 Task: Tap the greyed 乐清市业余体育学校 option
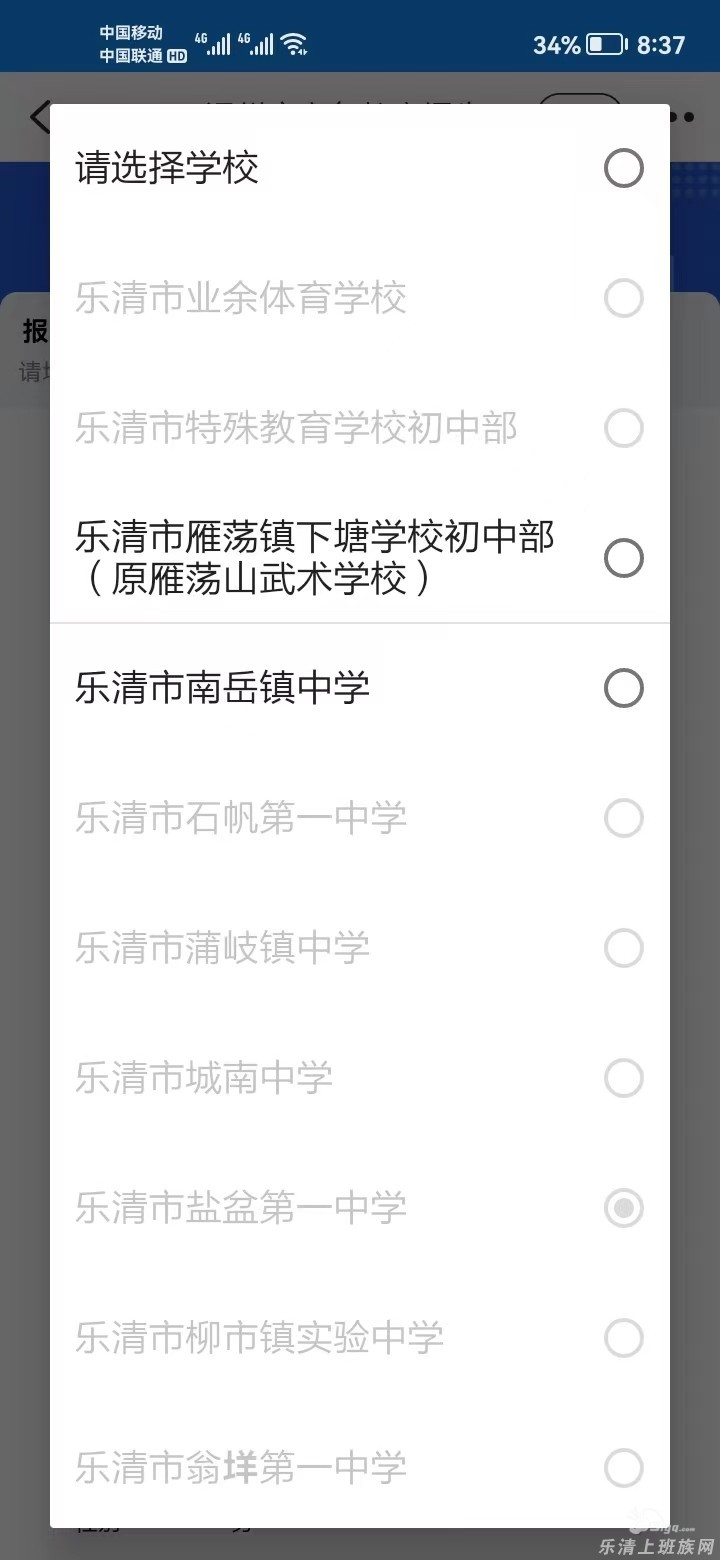tap(360, 298)
